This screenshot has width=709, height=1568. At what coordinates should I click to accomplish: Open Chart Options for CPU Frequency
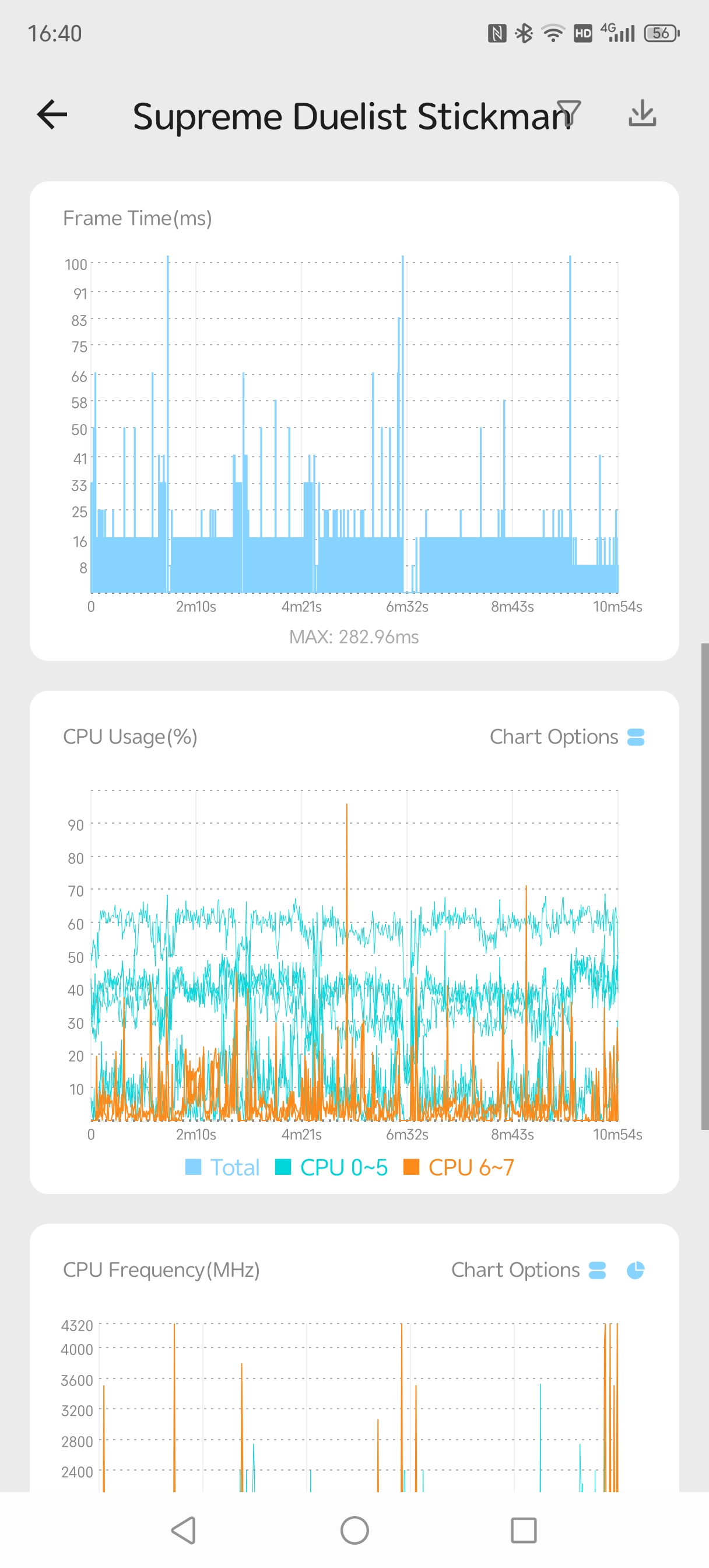click(528, 1270)
